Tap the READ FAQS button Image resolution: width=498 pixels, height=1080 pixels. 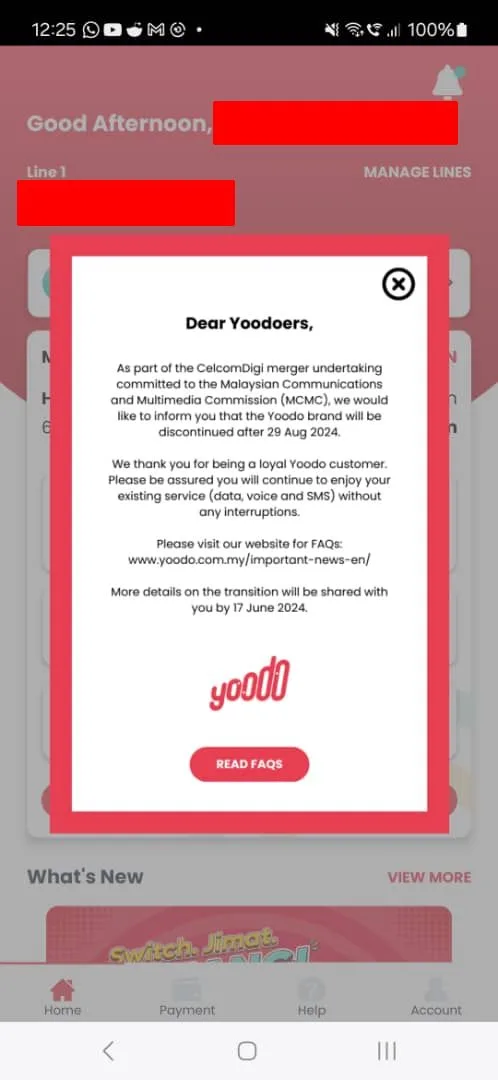(249, 764)
